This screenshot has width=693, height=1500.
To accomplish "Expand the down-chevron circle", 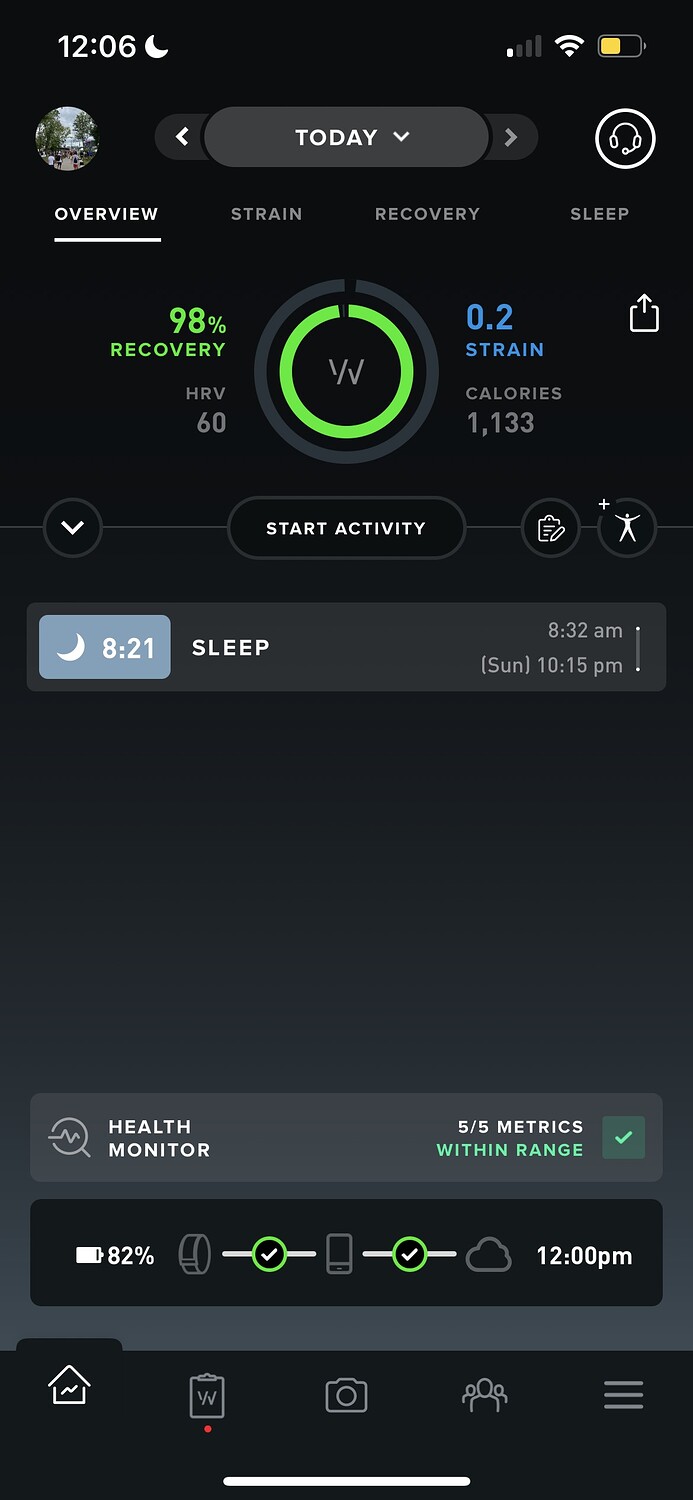I will (73, 527).
